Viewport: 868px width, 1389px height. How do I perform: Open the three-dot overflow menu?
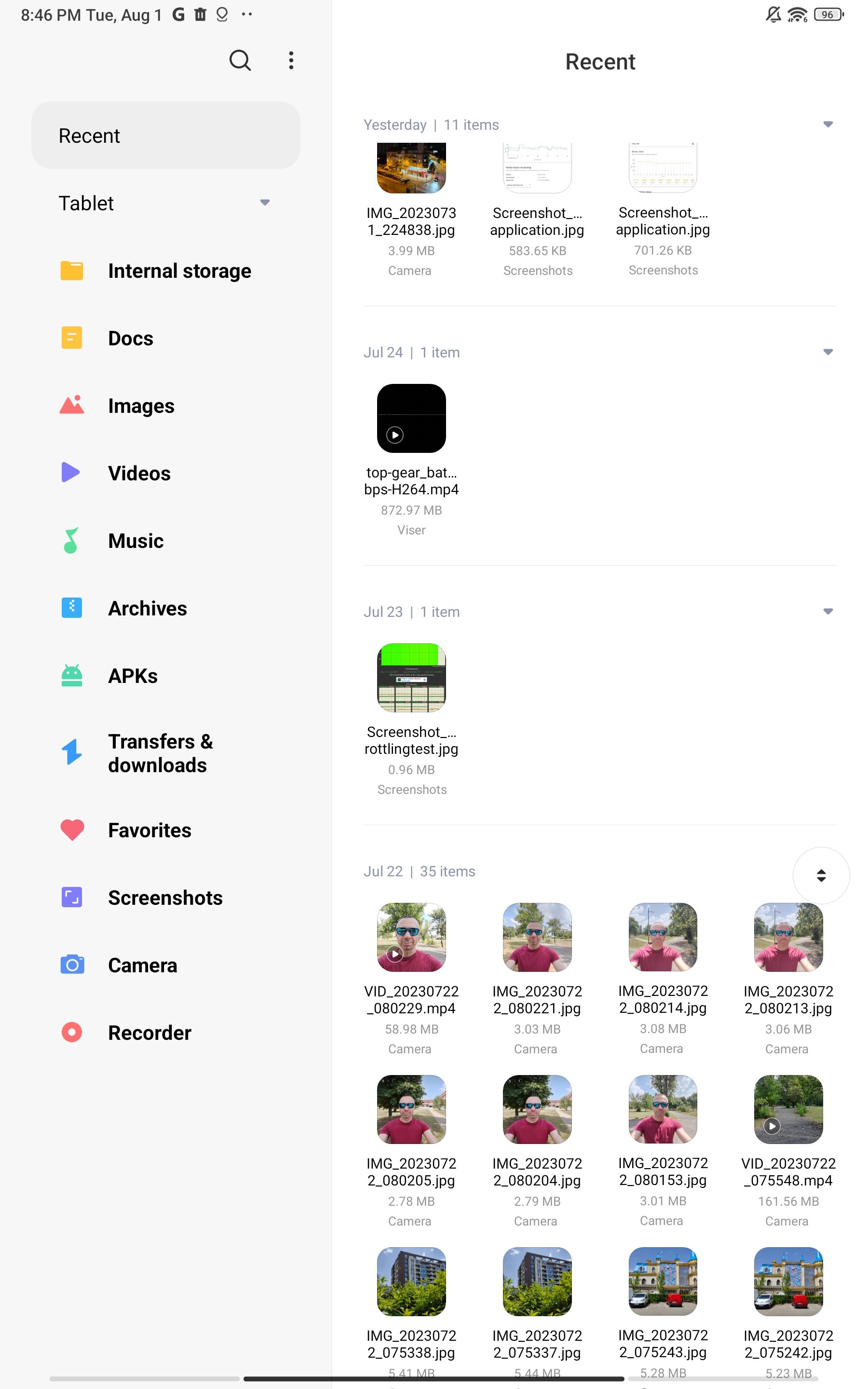click(291, 60)
